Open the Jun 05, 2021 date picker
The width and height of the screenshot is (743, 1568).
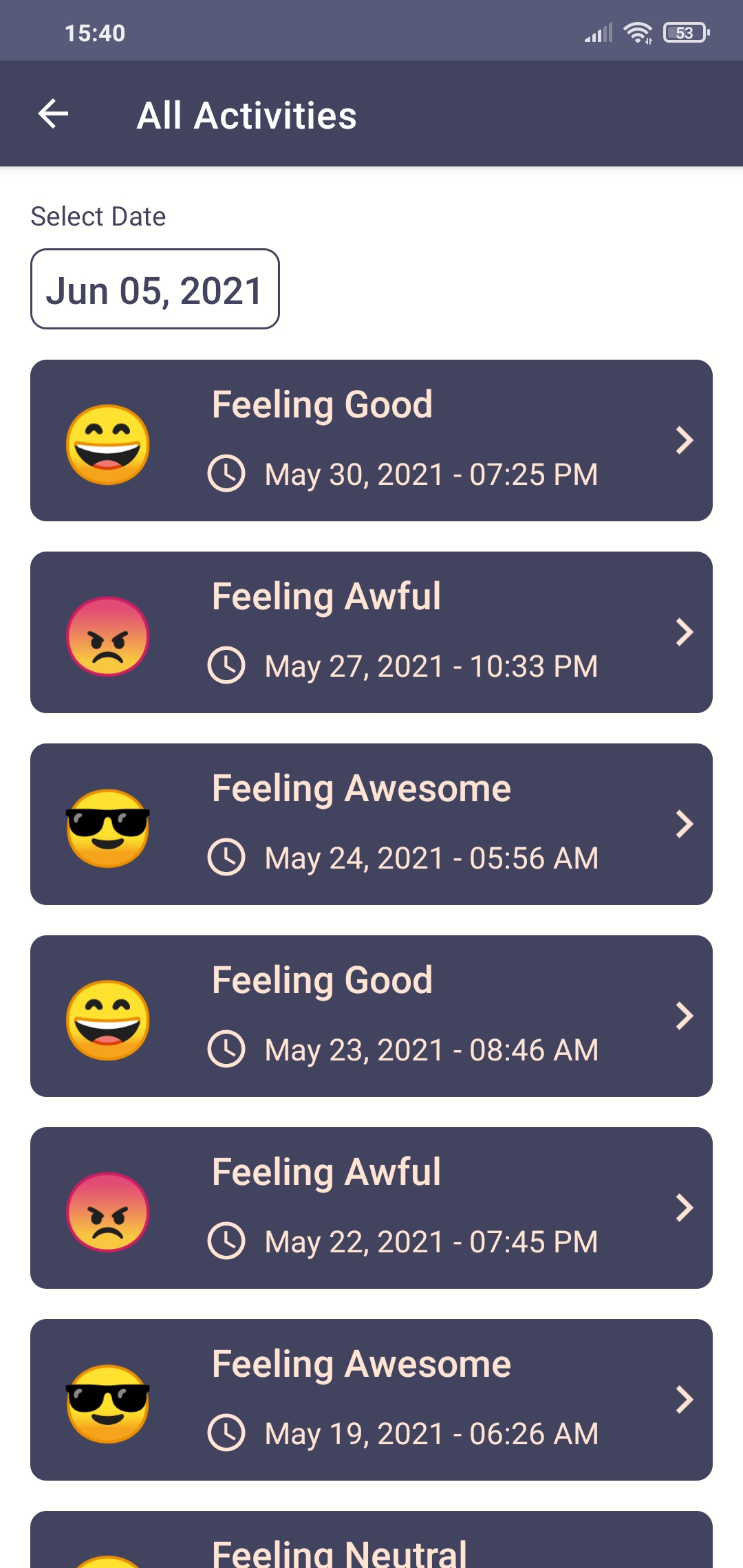(x=155, y=289)
